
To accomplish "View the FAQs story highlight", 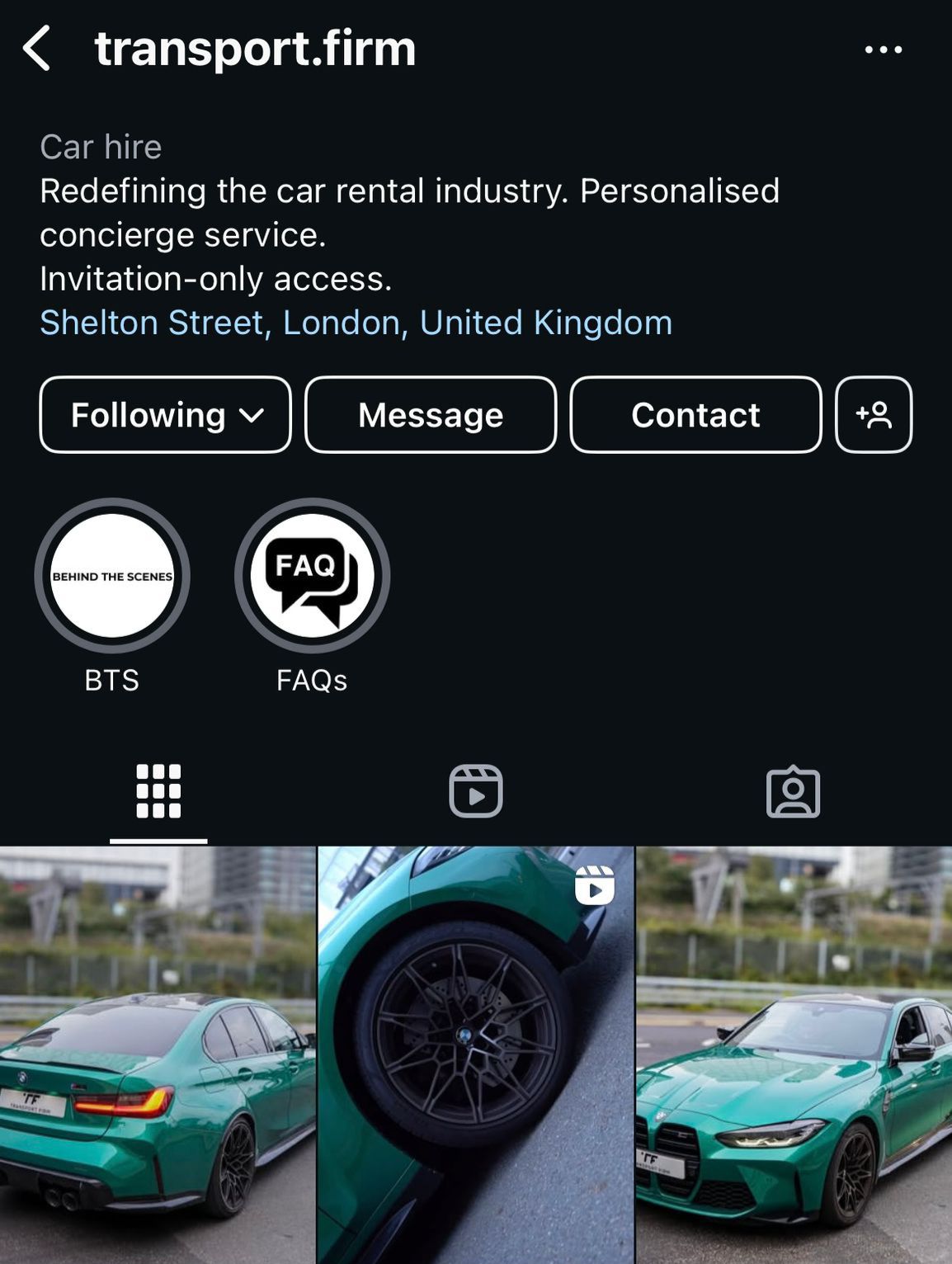I will click(312, 576).
